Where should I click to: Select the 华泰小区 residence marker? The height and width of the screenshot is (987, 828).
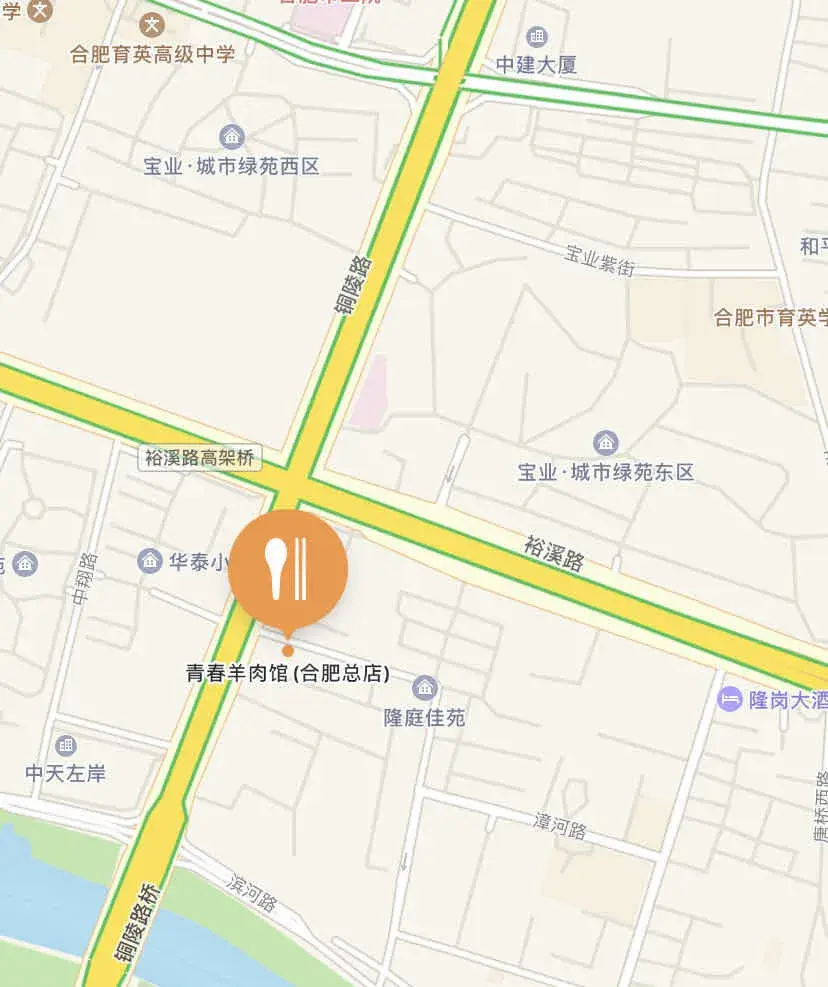click(150, 561)
